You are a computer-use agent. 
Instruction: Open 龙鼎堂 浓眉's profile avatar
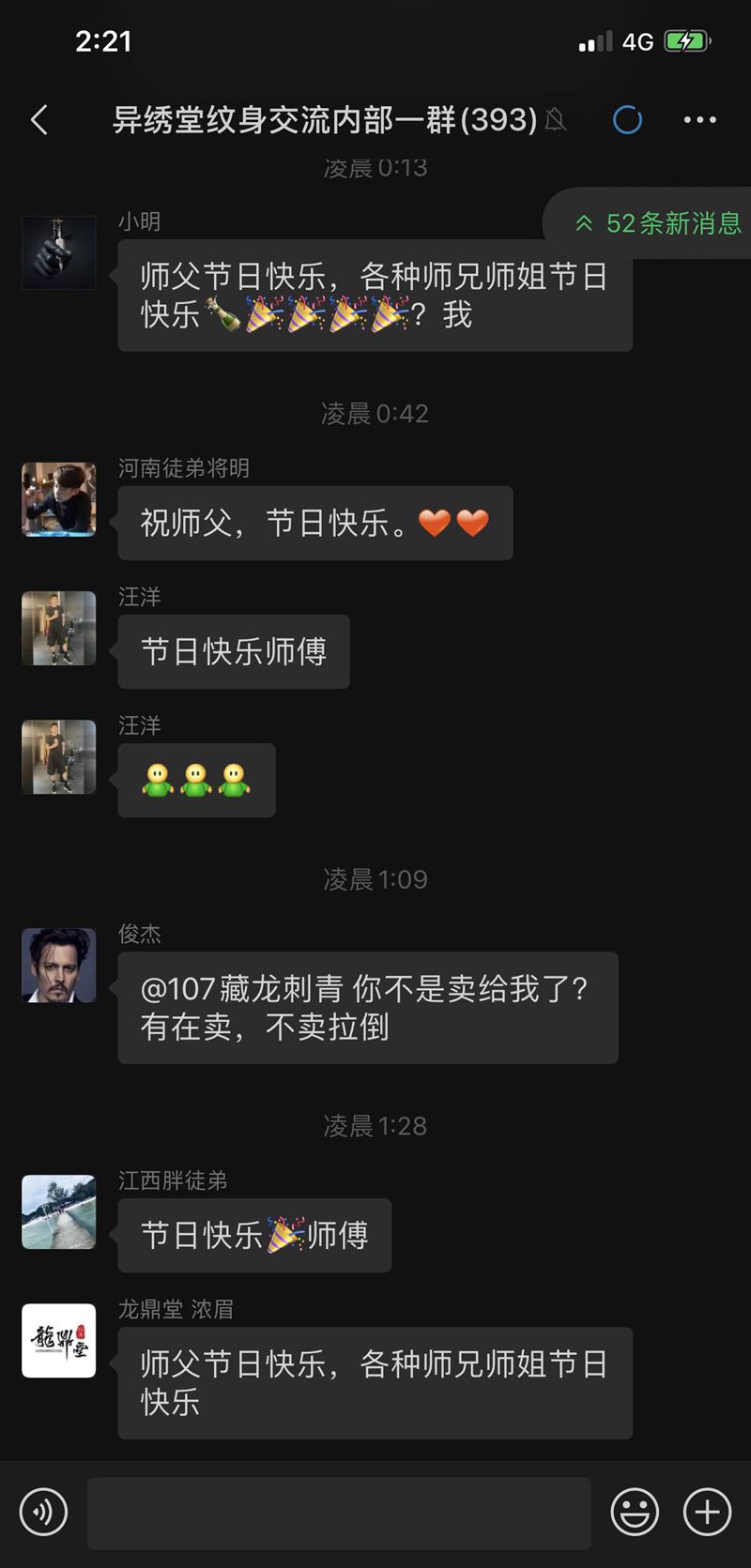point(59,1340)
